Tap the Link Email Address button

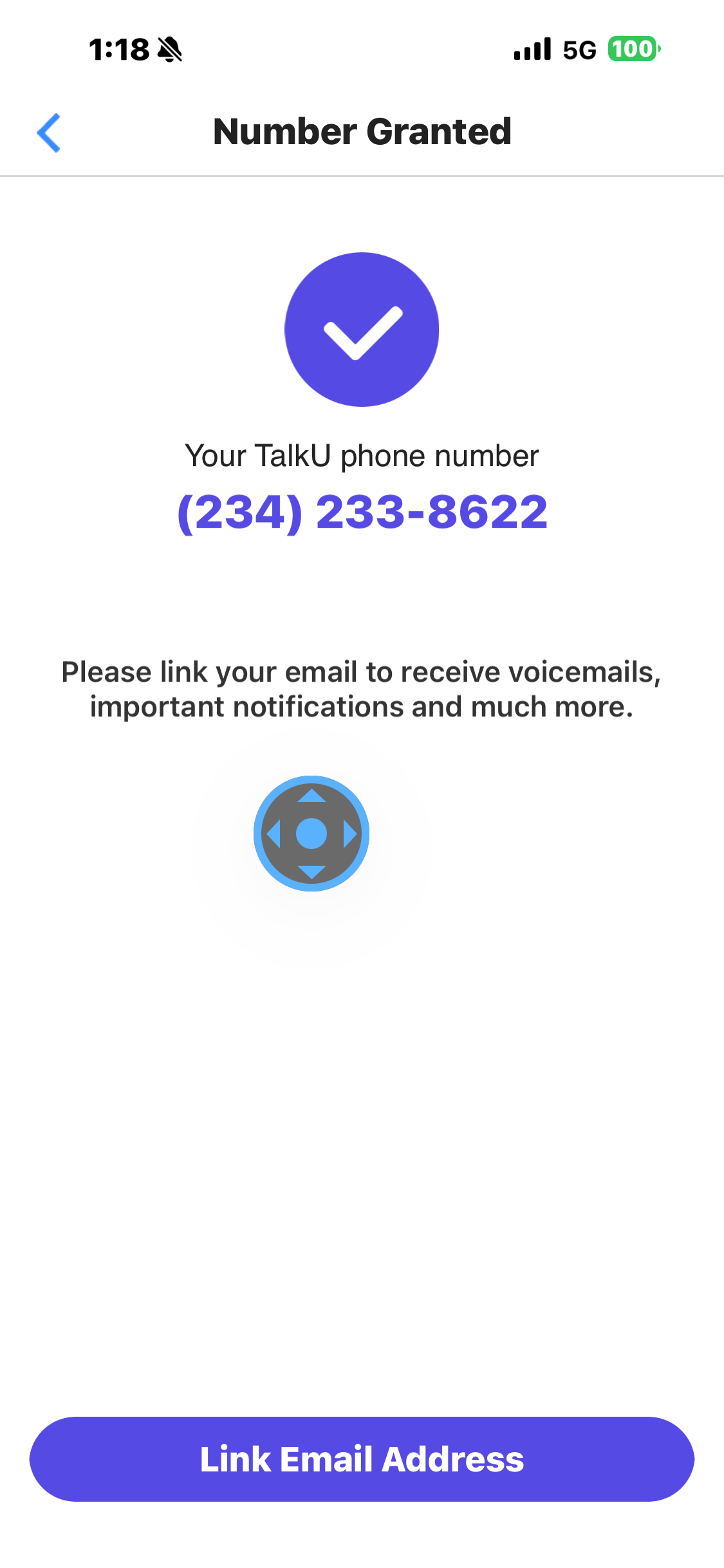tap(362, 1459)
